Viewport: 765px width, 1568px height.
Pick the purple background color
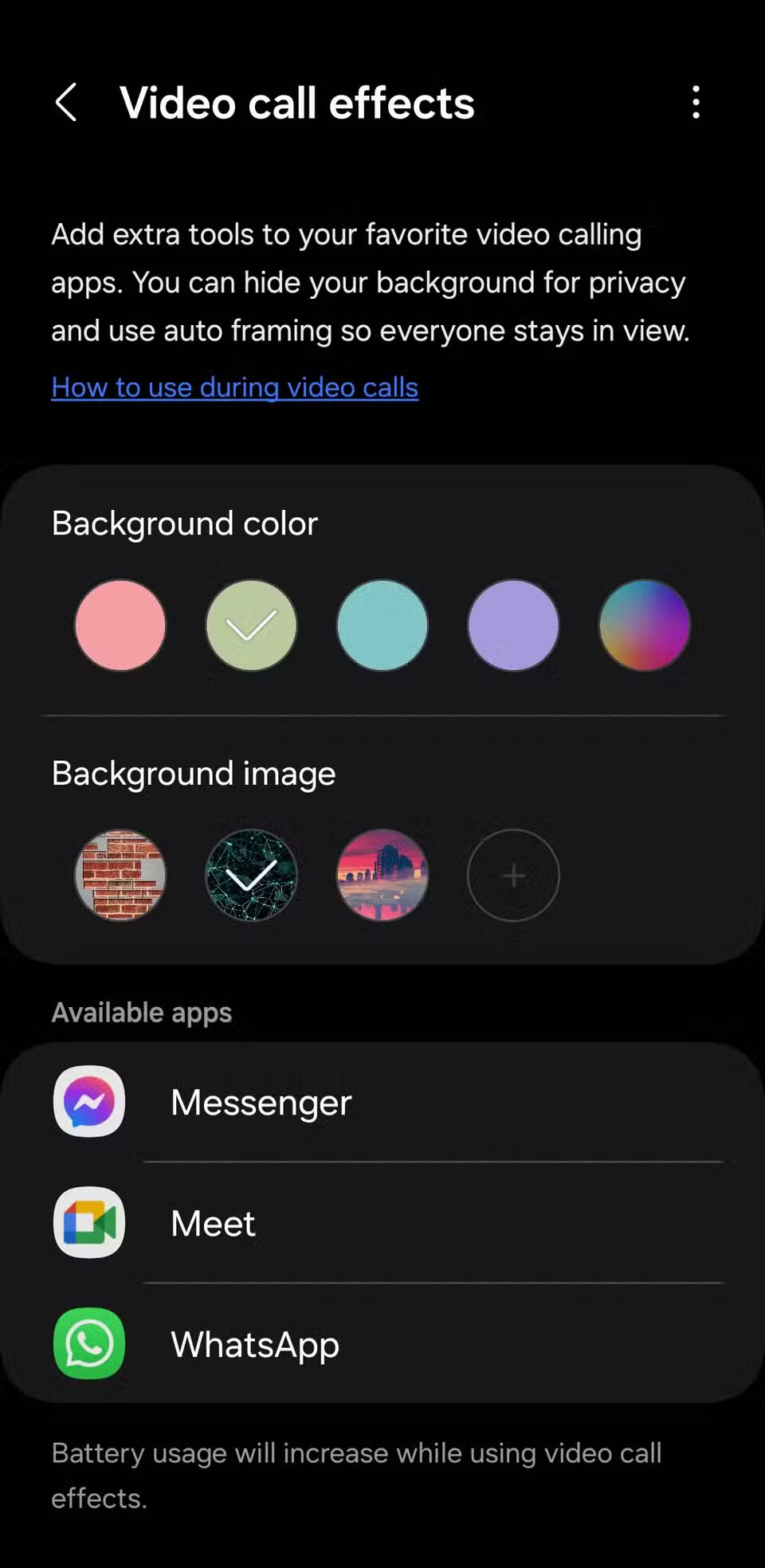tap(513, 625)
